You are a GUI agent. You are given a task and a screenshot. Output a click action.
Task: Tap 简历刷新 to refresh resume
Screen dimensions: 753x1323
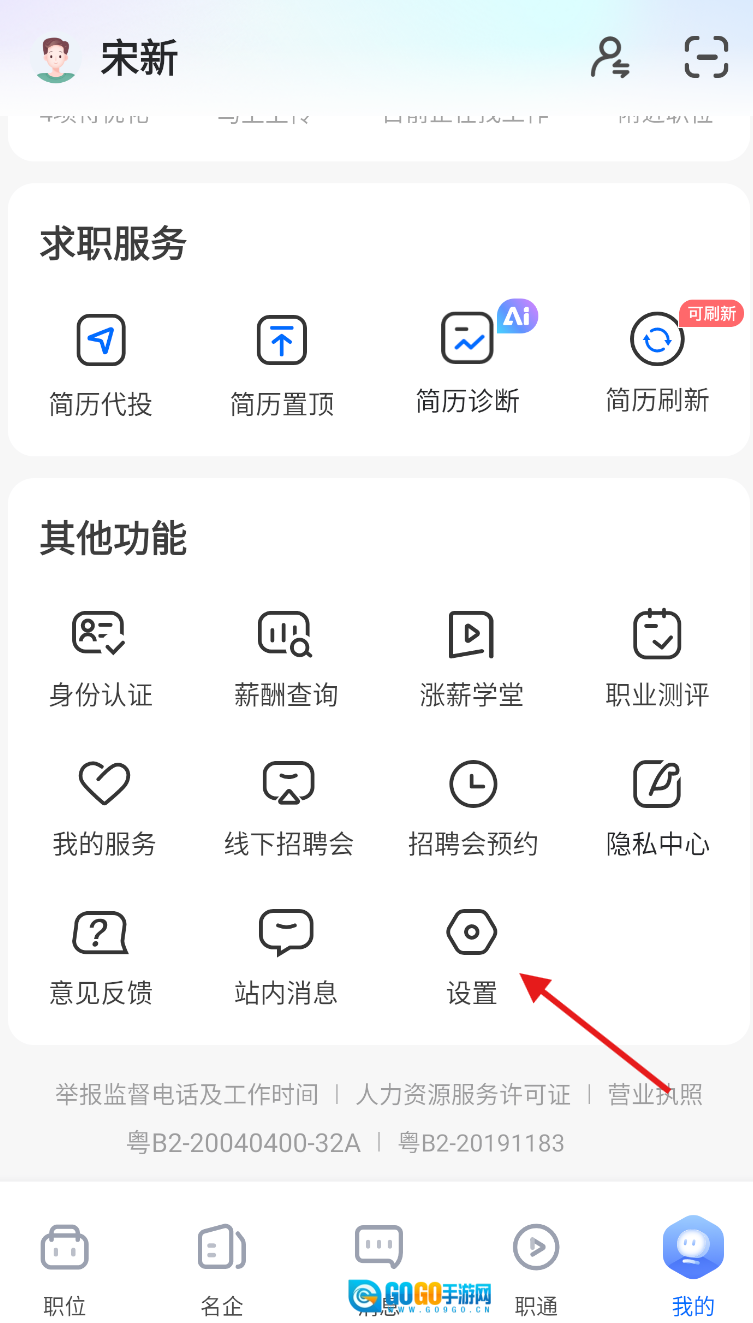[x=657, y=364]
